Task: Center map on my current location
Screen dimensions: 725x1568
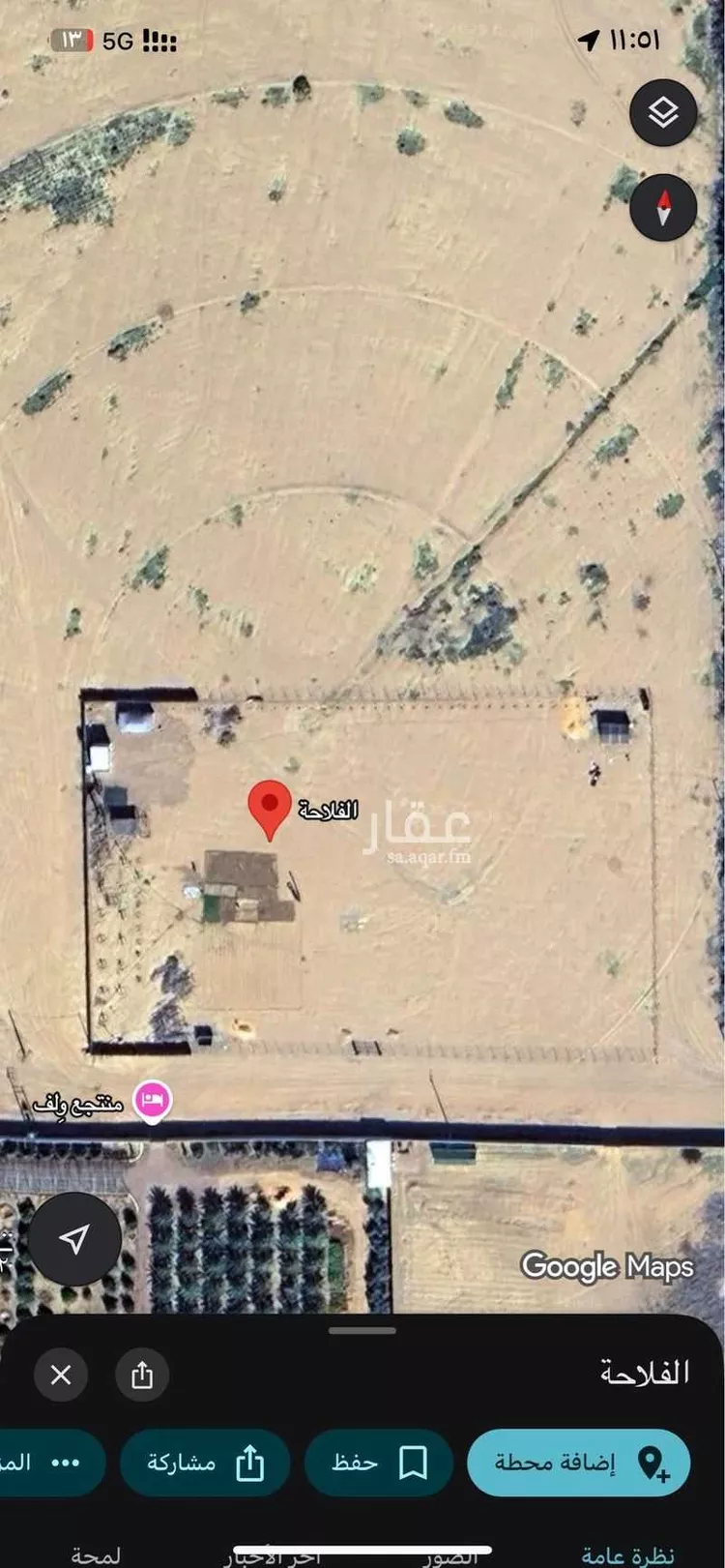Action: (74, 1239)
